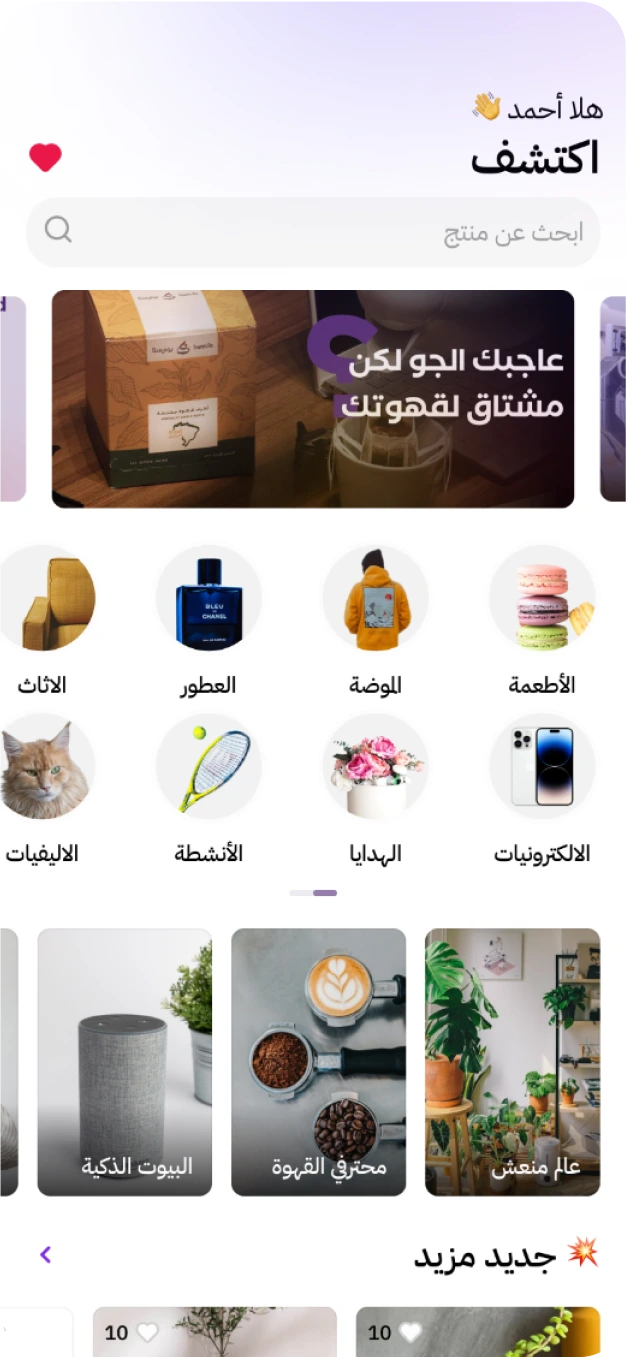Open the coffee promo banner
The width and height of the screenshot is (626, 1357).
pos(313,399)
